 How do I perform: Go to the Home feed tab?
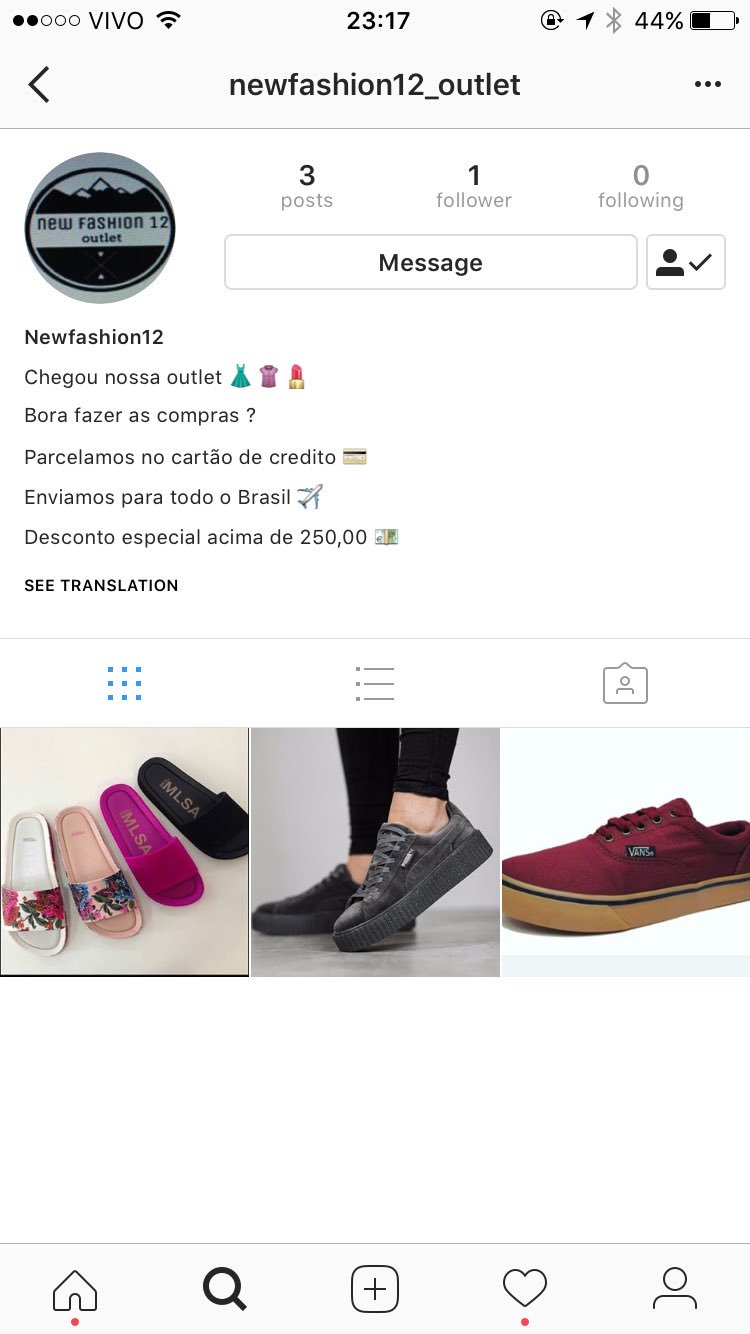pos(75,1289)
